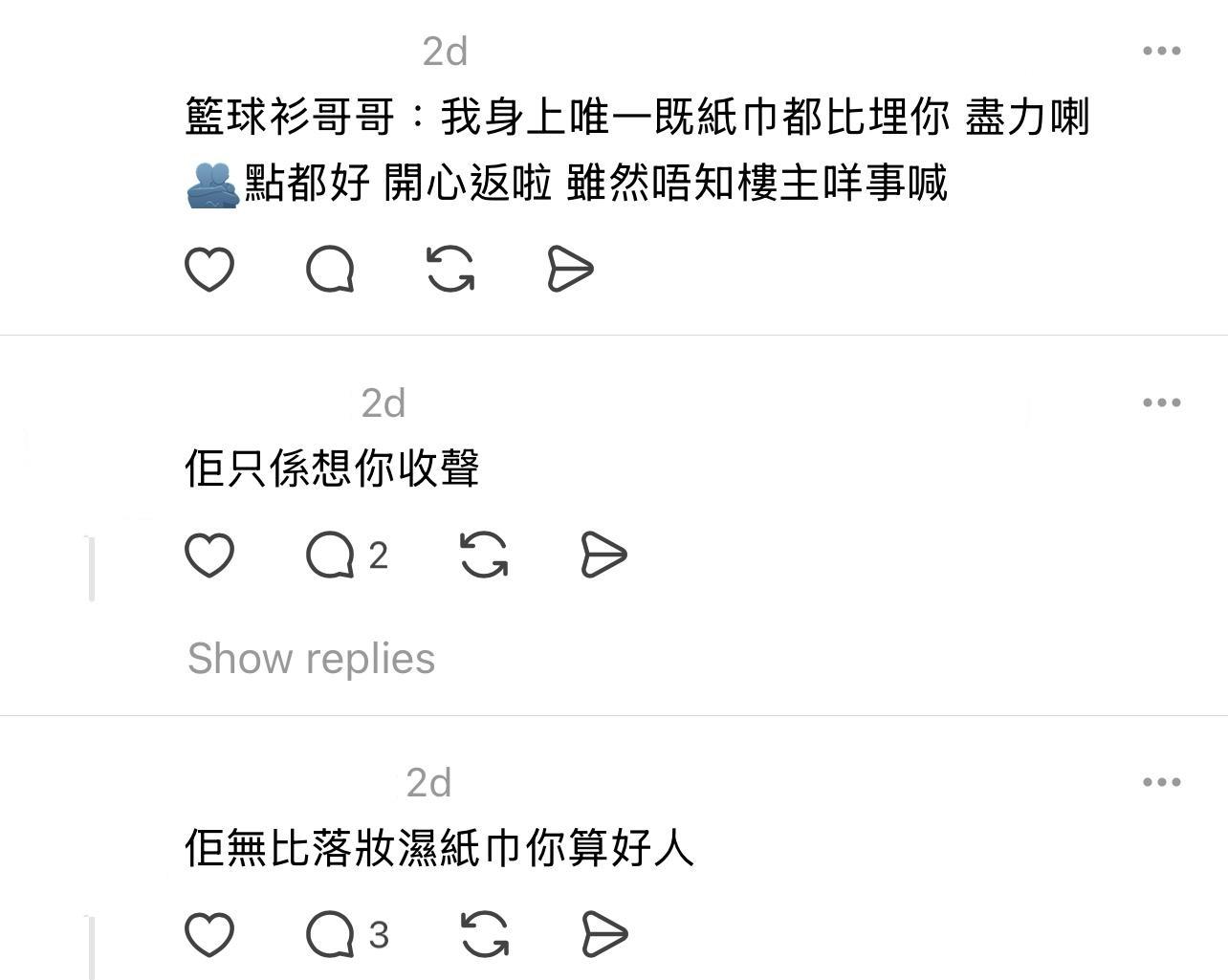
Task: Repost the 佢只係想你收聲 comment
Action: (484, 555)
